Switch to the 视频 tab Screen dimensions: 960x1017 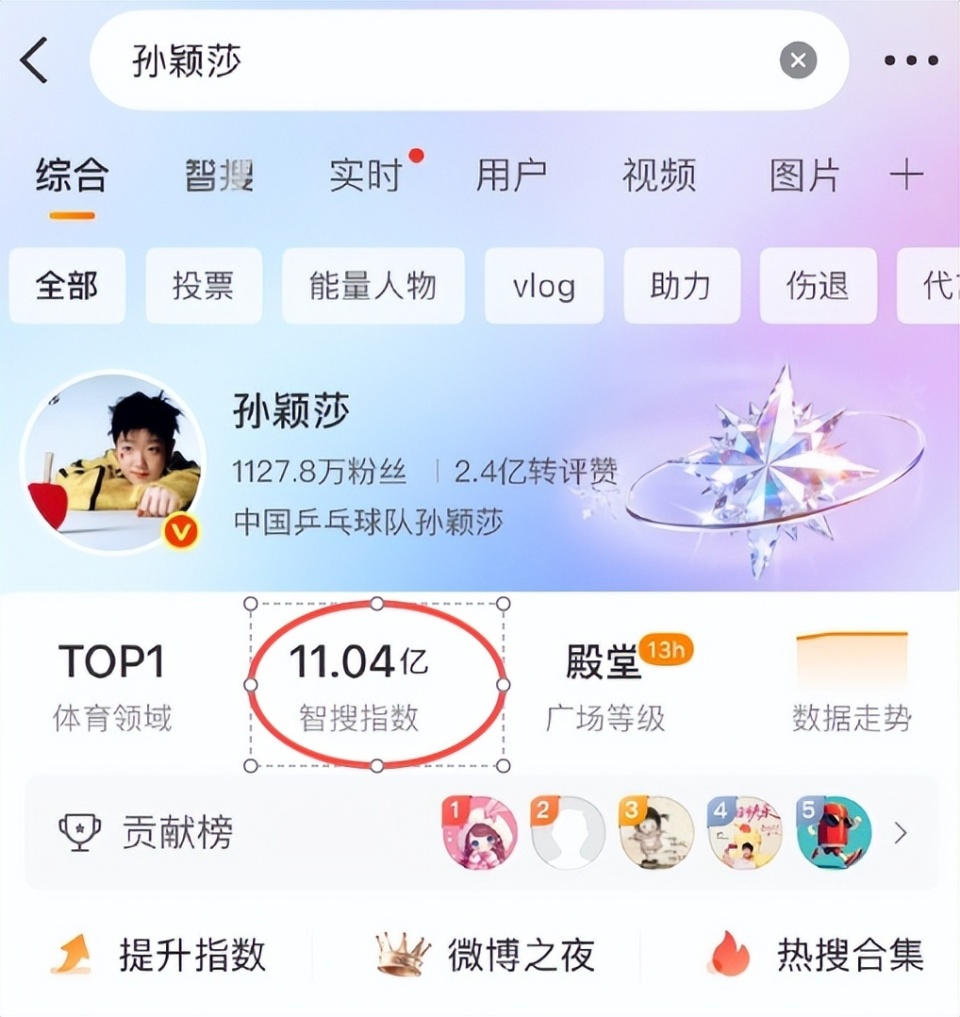658,177
